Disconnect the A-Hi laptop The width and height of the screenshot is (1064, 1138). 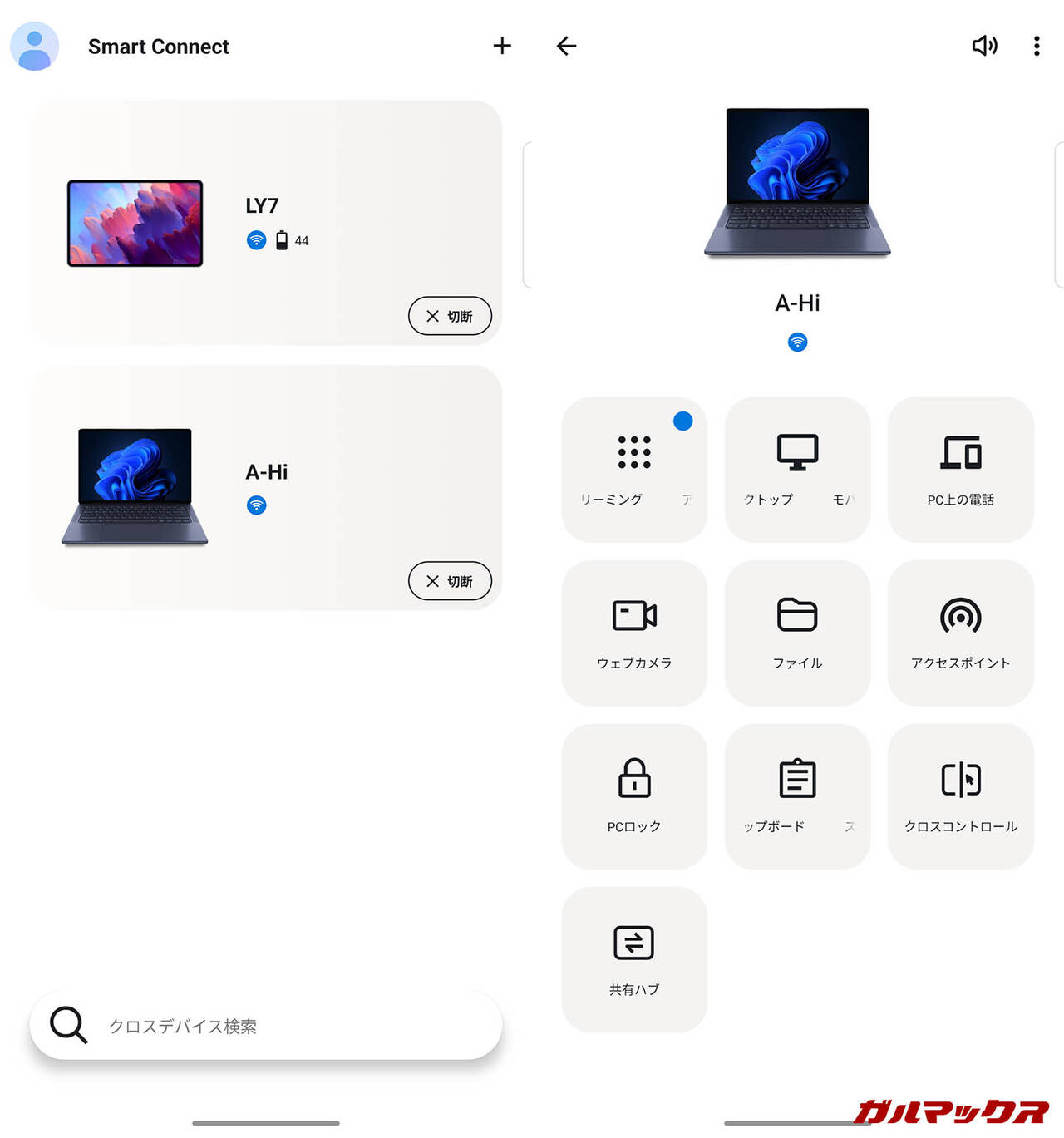[x=450, y=581]
